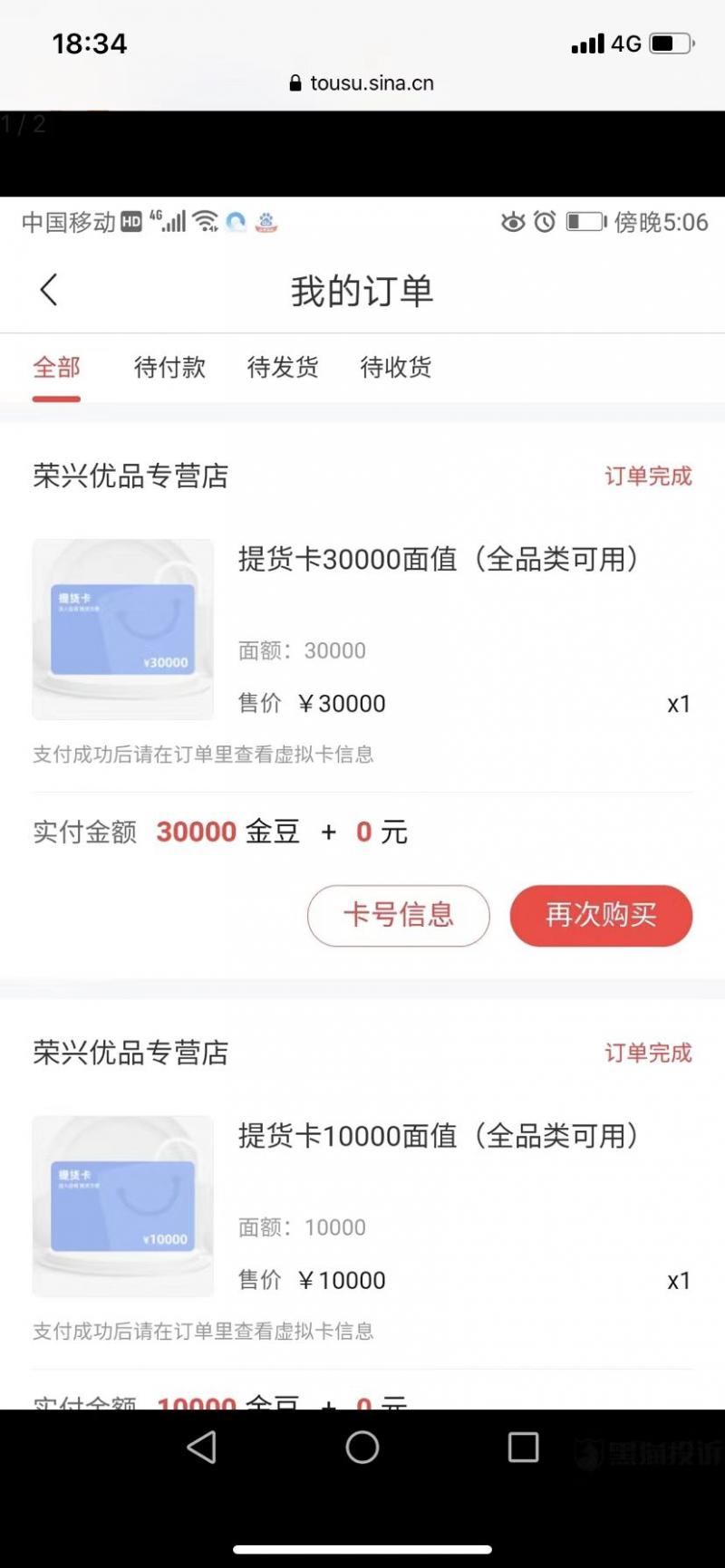Tap the eye icon in the status bar
Viewport: 725px width, 1568px height.
(x=513, y=222)
